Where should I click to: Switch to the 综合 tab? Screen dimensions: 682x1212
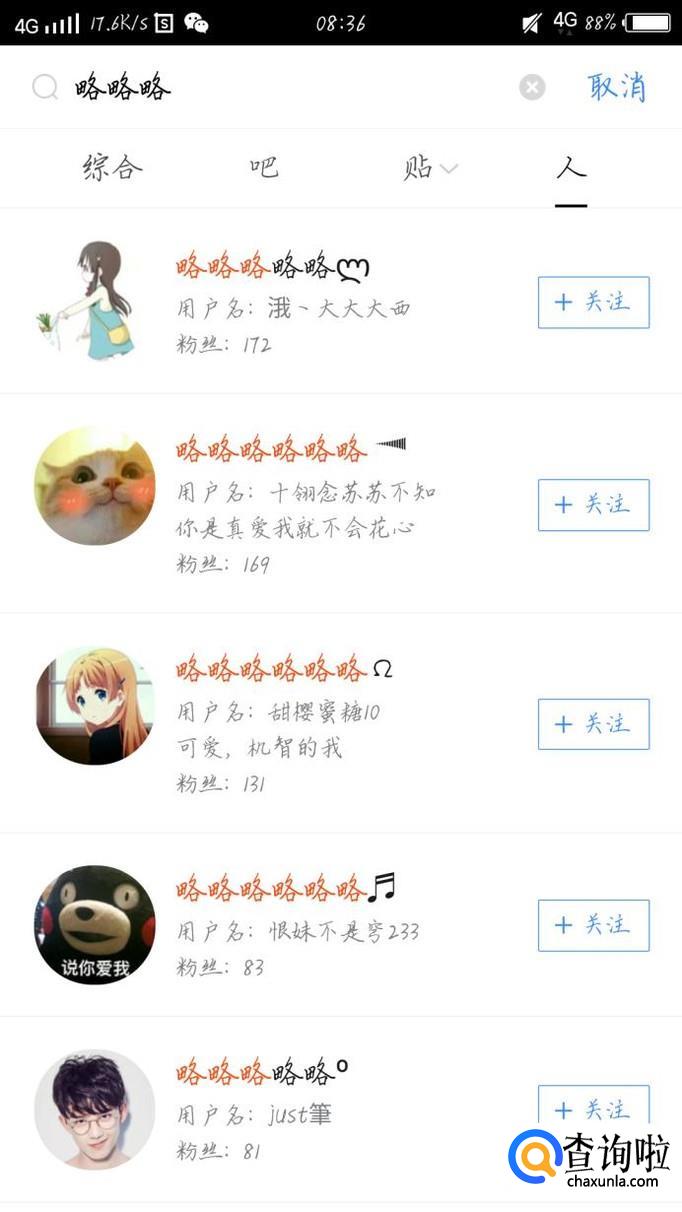(112, 167)
